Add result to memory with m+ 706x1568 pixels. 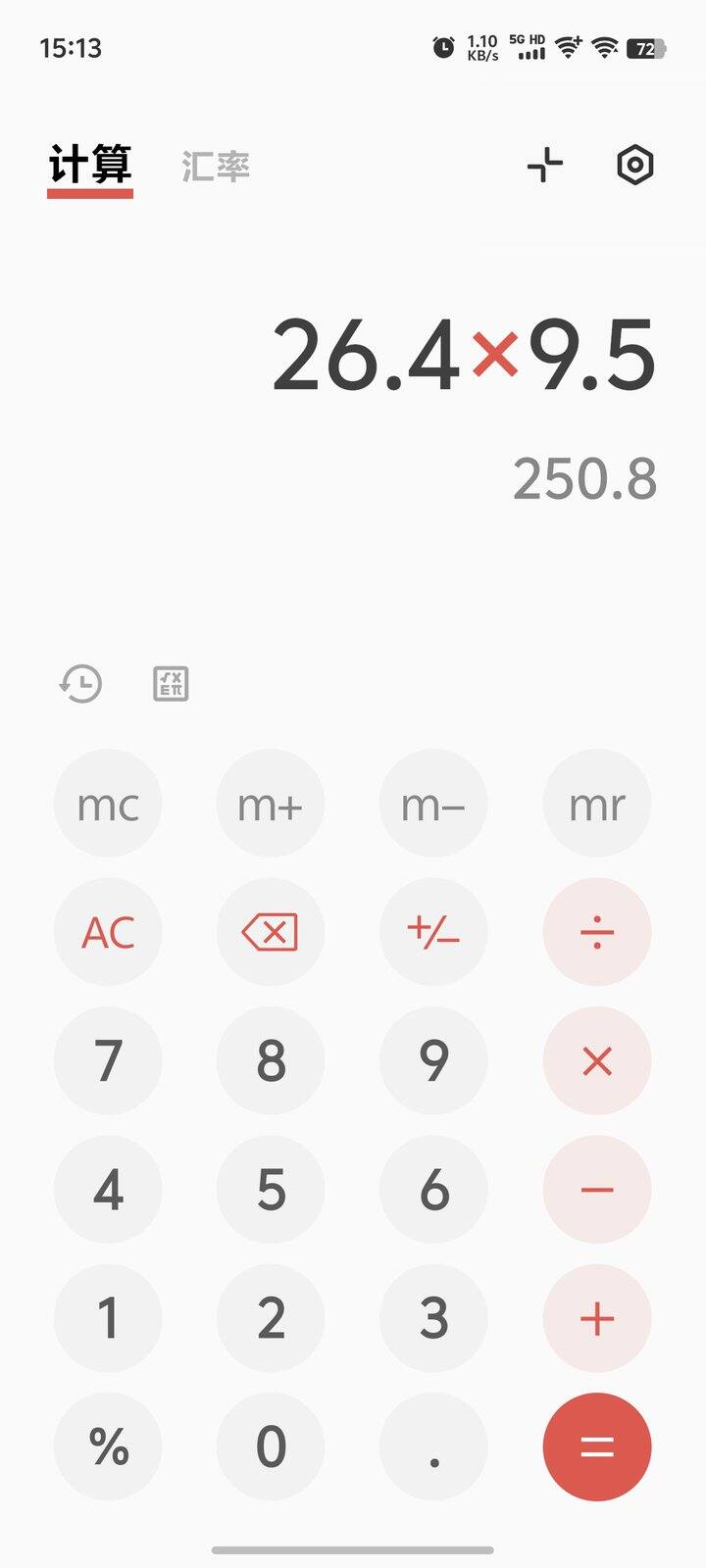271,804
